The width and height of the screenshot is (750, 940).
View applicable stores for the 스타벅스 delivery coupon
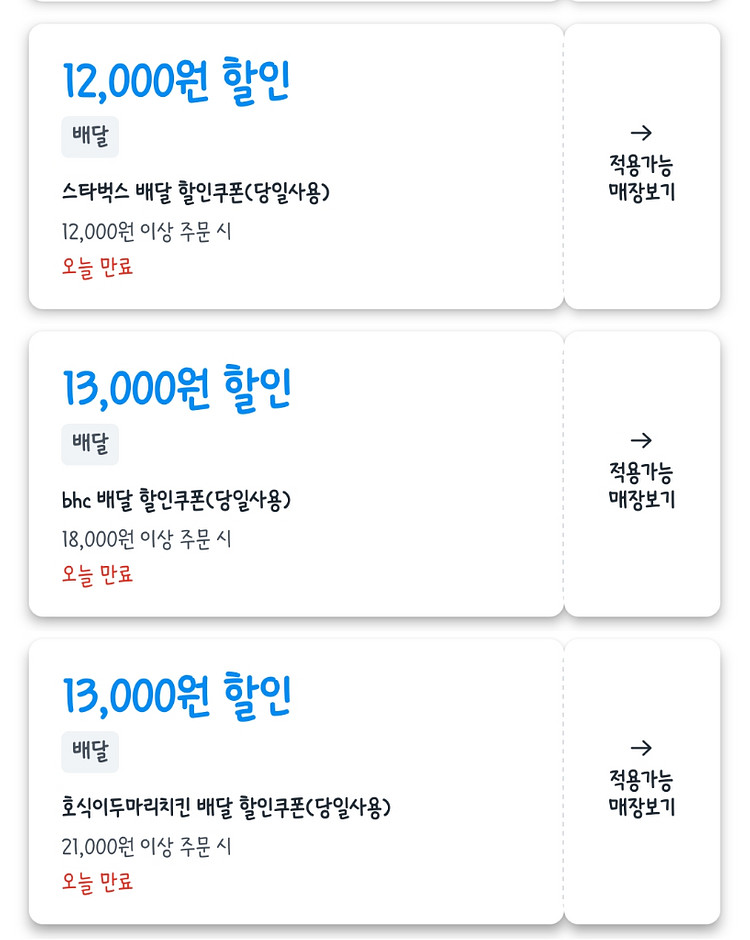pos(642,166)
